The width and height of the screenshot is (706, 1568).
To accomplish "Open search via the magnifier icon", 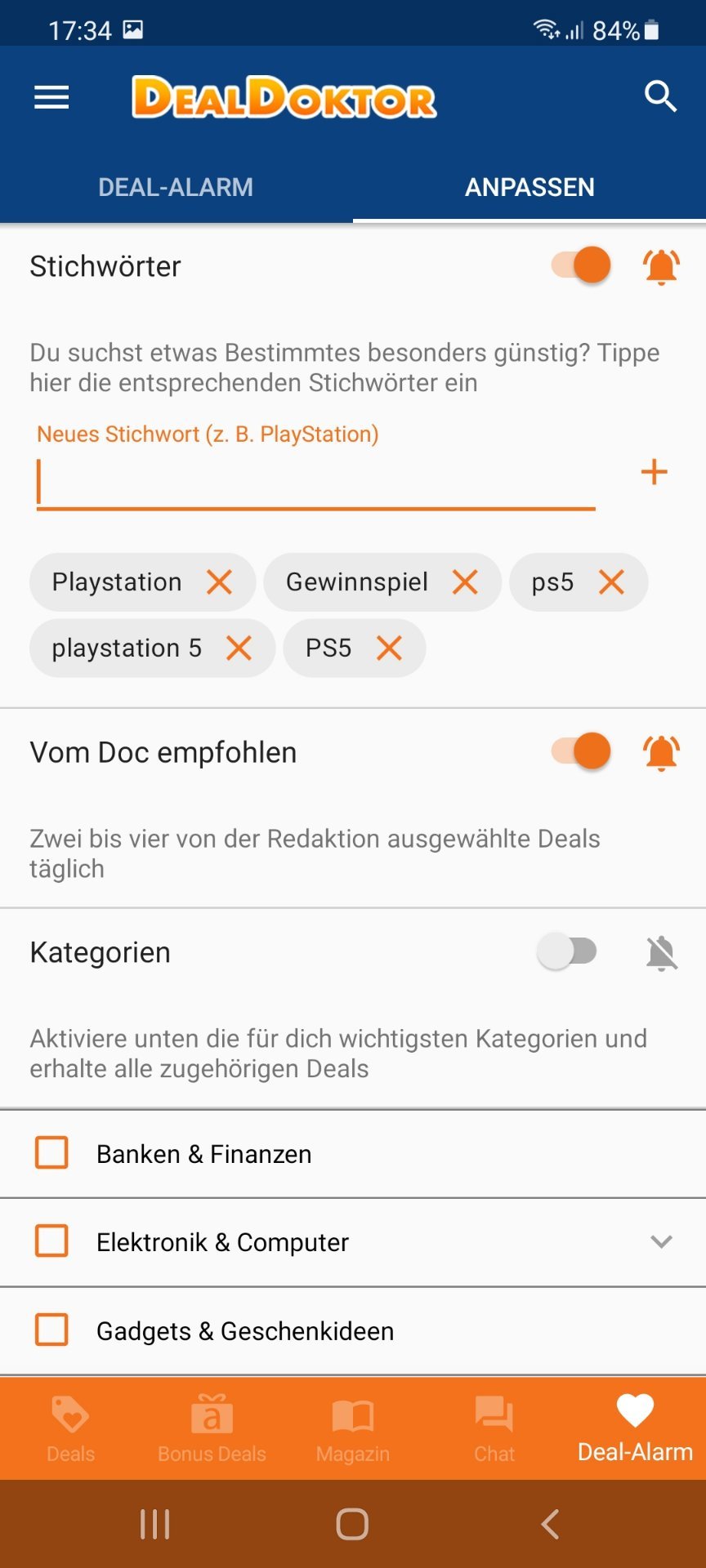I will (x=660, y=96).
